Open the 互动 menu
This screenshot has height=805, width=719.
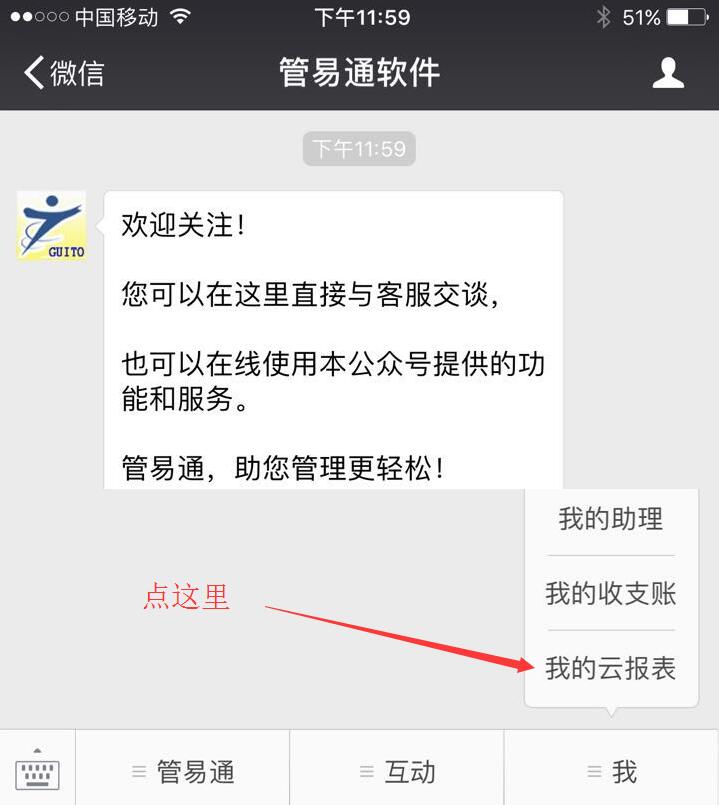click(x=397, y=771)
